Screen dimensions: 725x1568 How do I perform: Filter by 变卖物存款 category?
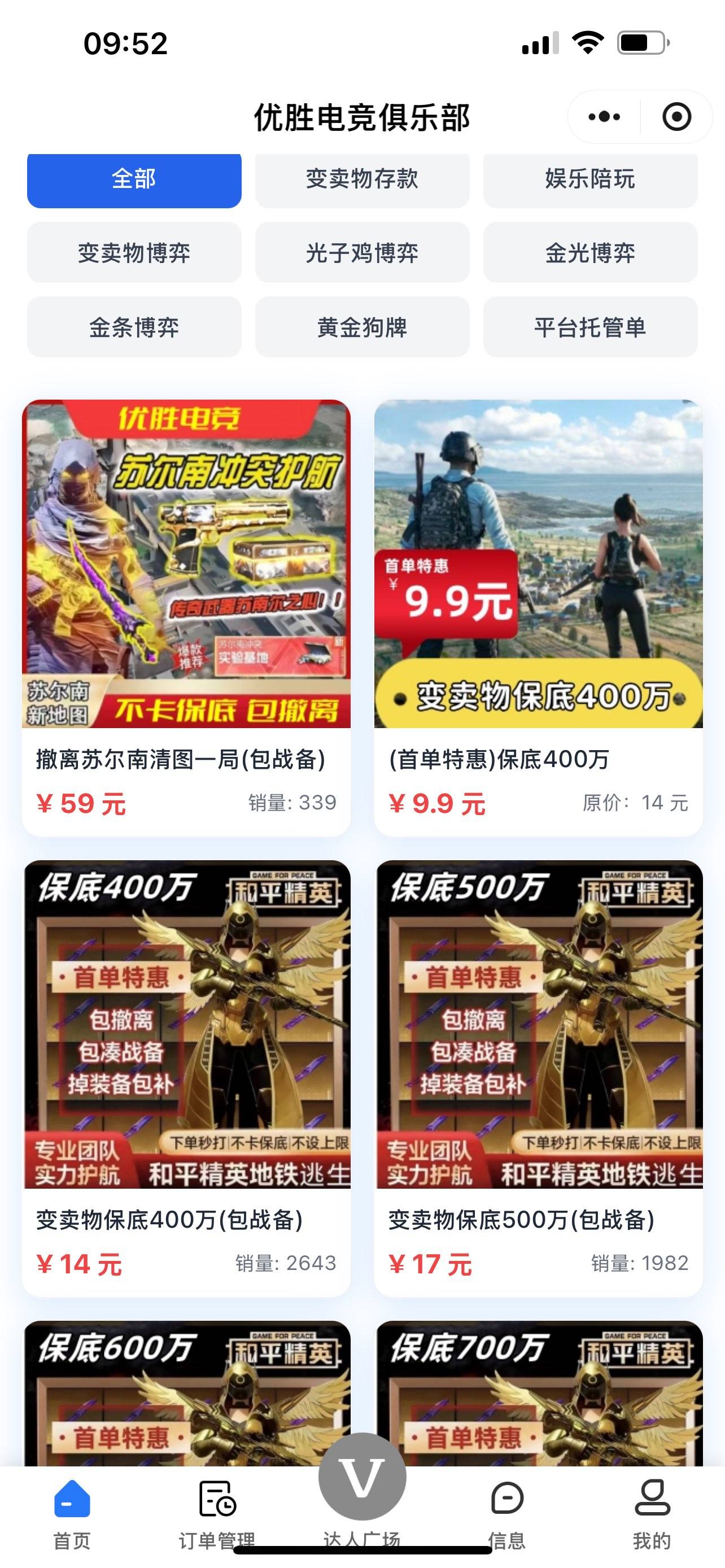tap(362, 179)
